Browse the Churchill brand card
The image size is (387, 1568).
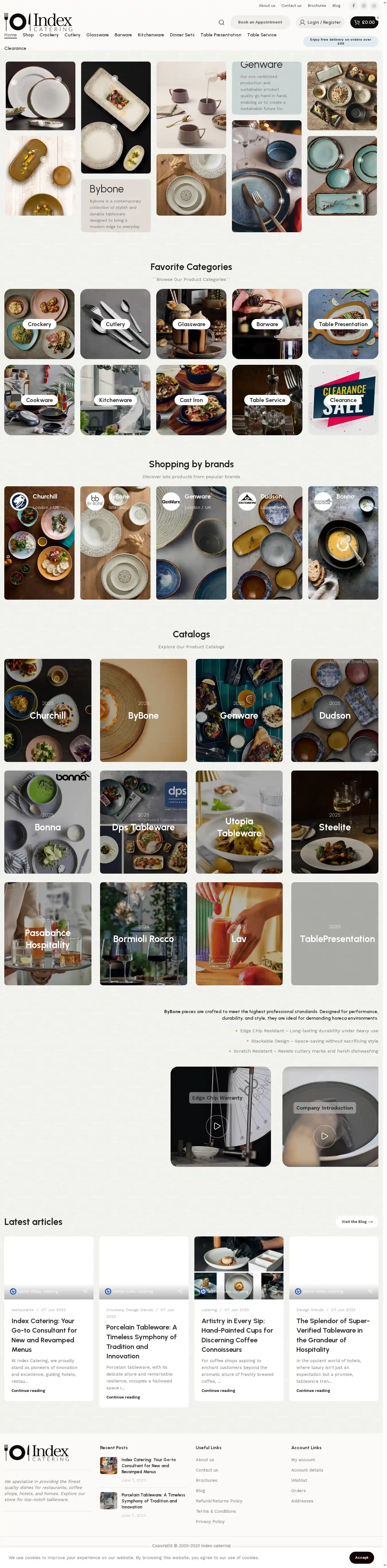[40, 543]
